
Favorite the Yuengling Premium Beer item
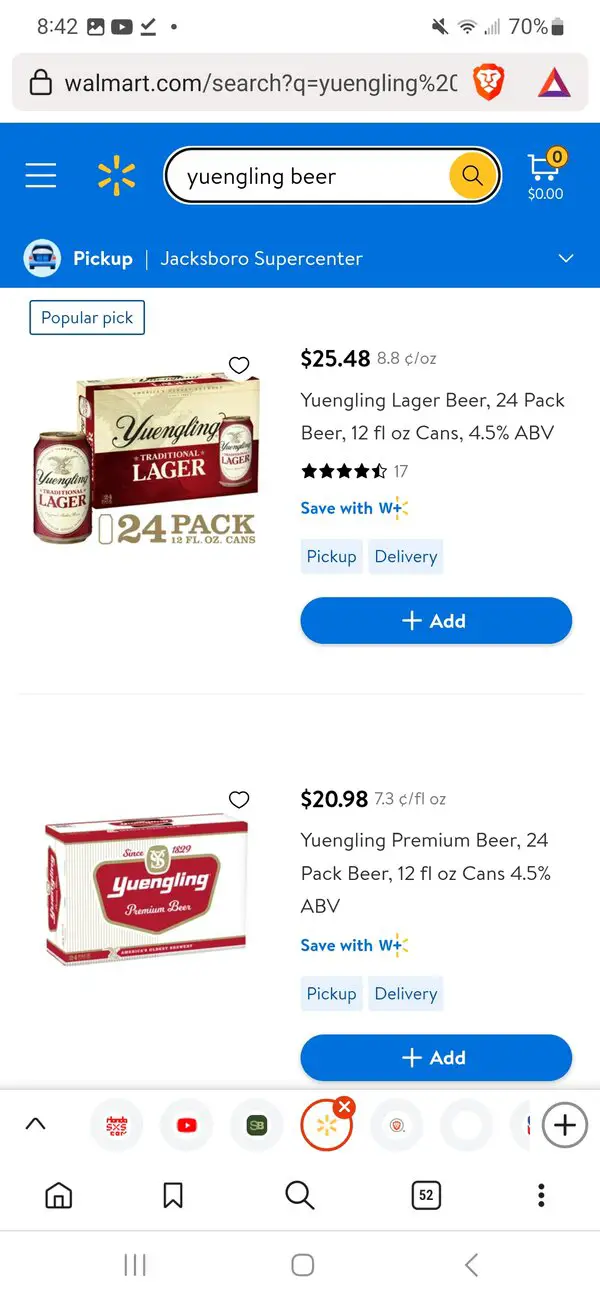(x=239, y=799)
